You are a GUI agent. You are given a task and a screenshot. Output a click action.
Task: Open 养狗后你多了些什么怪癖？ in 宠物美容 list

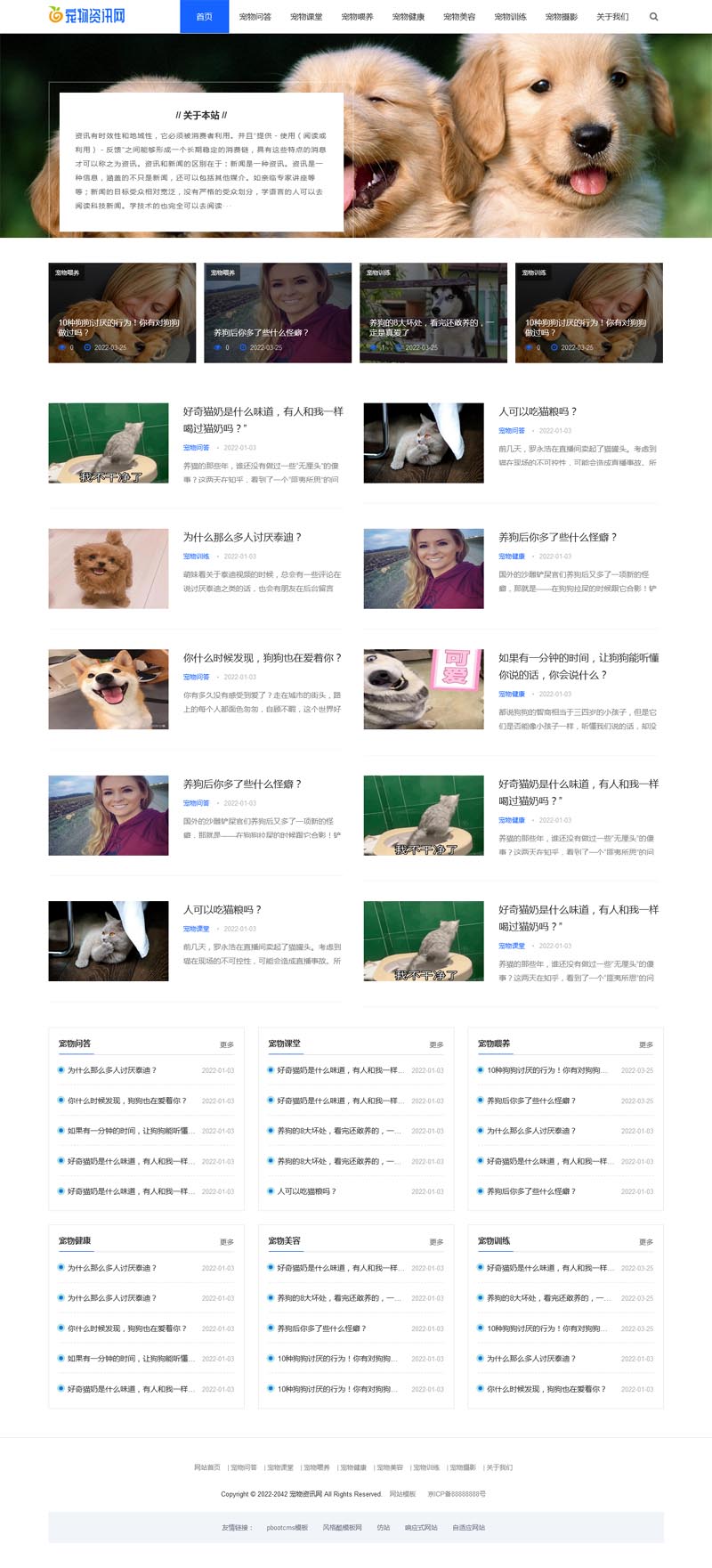pyautogui.click(x=321, y=1328)
